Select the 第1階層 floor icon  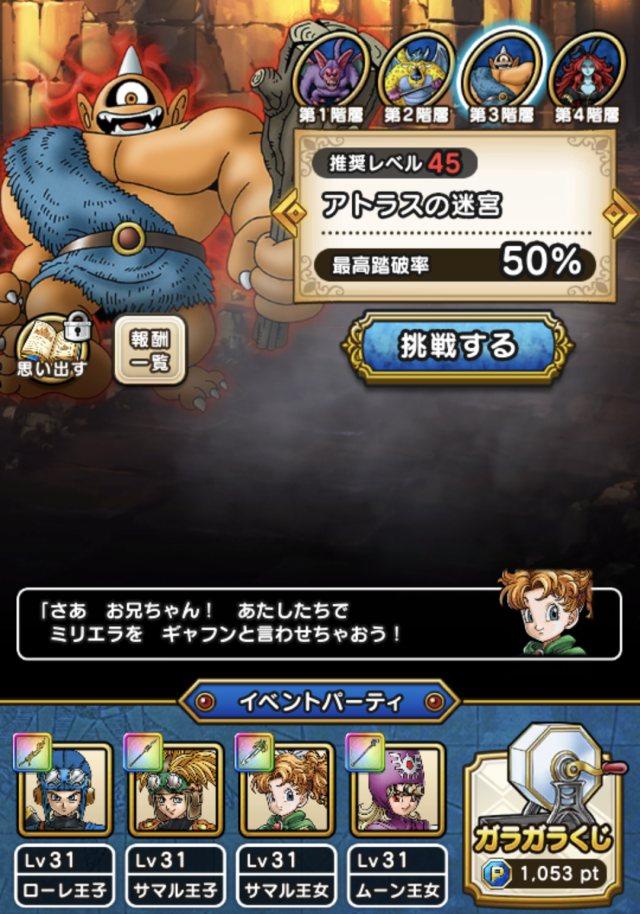330,78
